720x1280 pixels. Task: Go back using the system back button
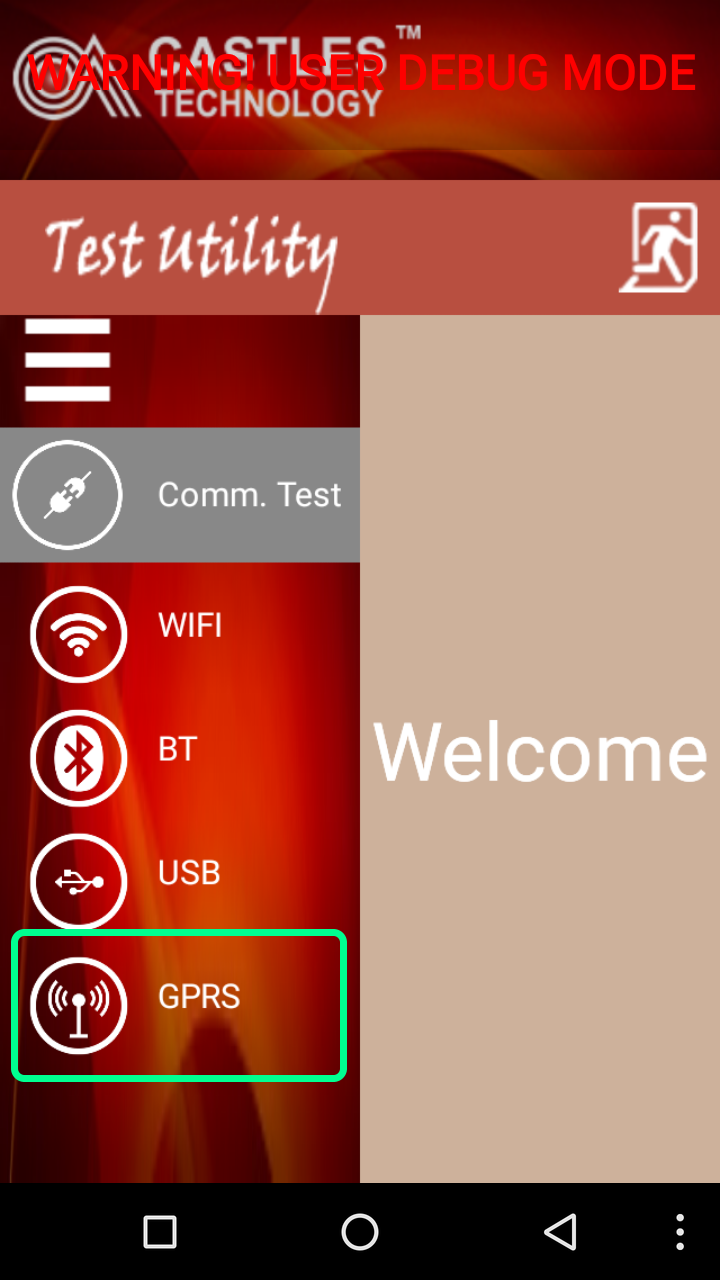click(x=560, y=1232)
